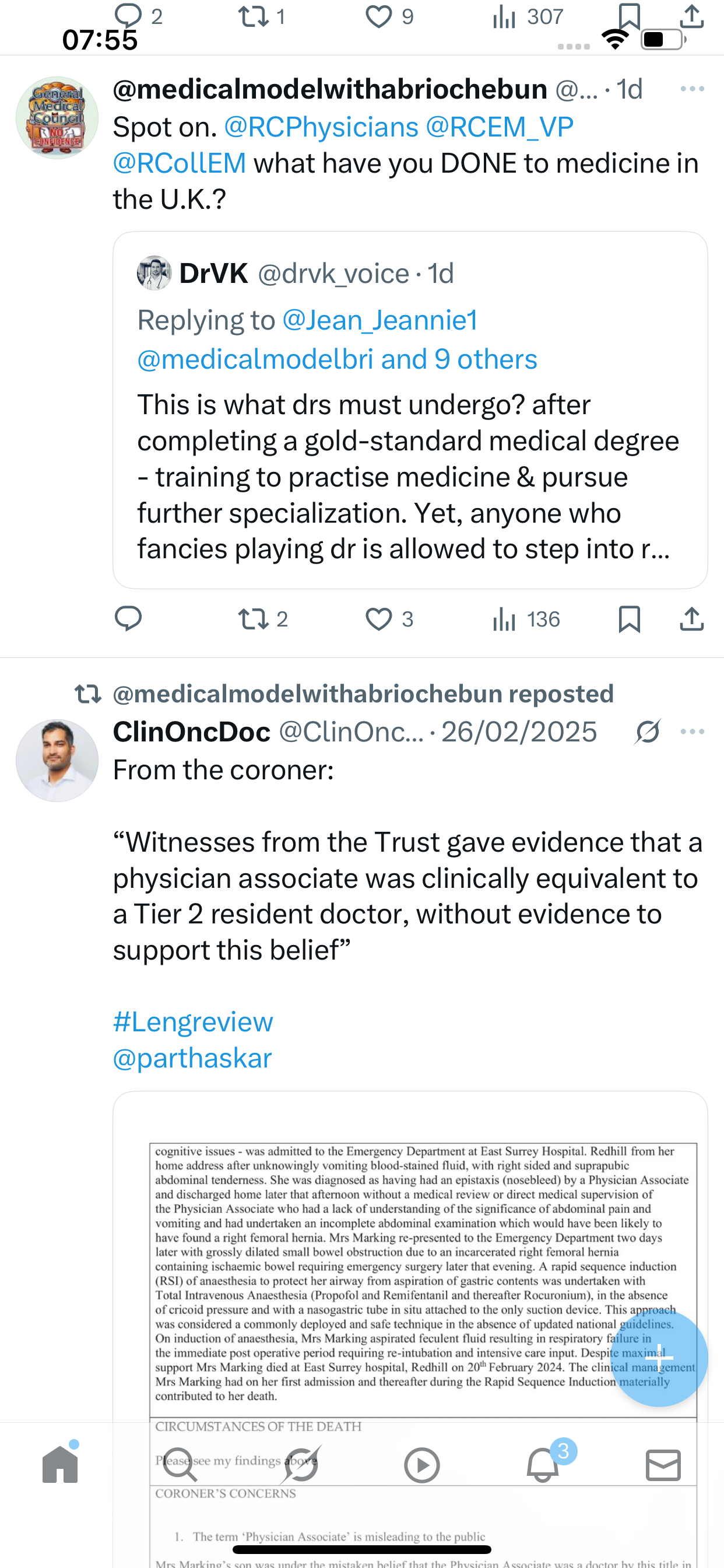Open overflow menu on ClinOncDoc post
The width and height of the screenshot is (724, 1568).
(693, 731)
